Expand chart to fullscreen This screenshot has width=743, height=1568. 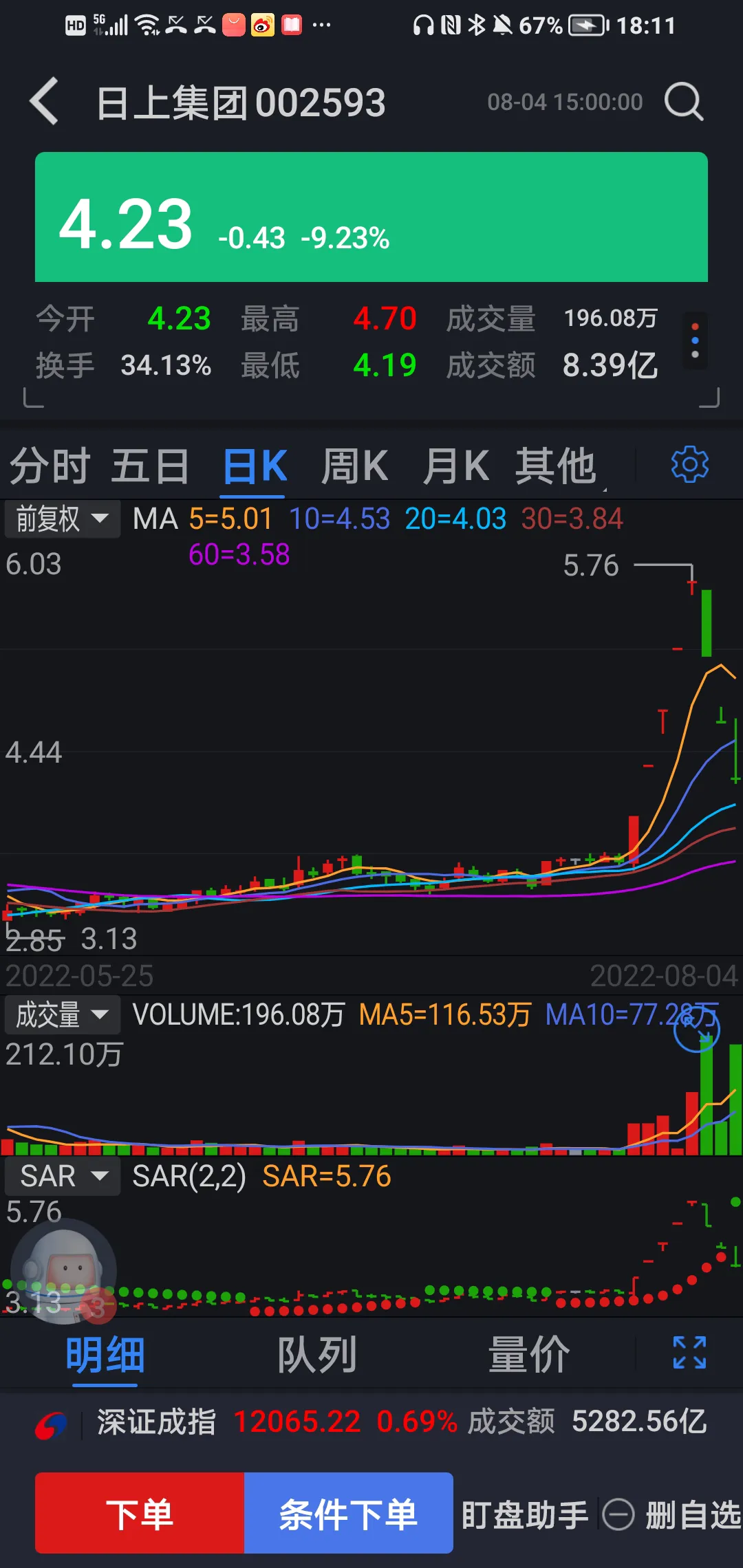pyautogui.click(x=689, y=1353)
